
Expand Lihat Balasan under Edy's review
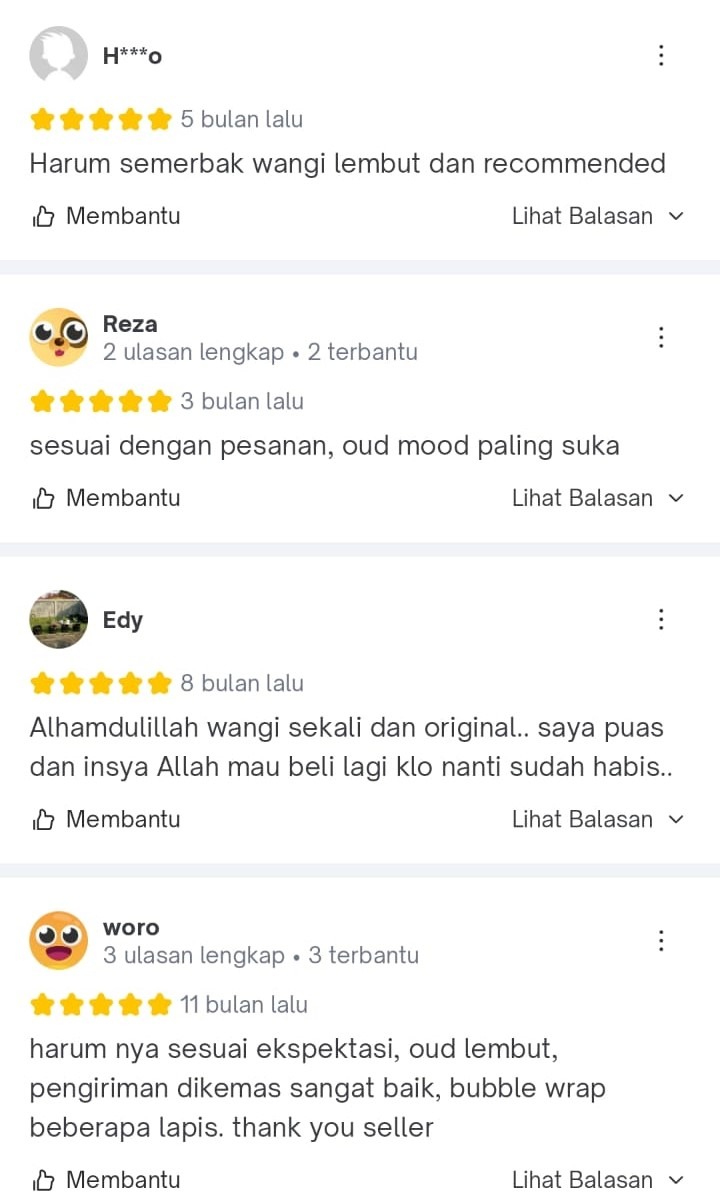pyautogui.click(x=597, y=819)
